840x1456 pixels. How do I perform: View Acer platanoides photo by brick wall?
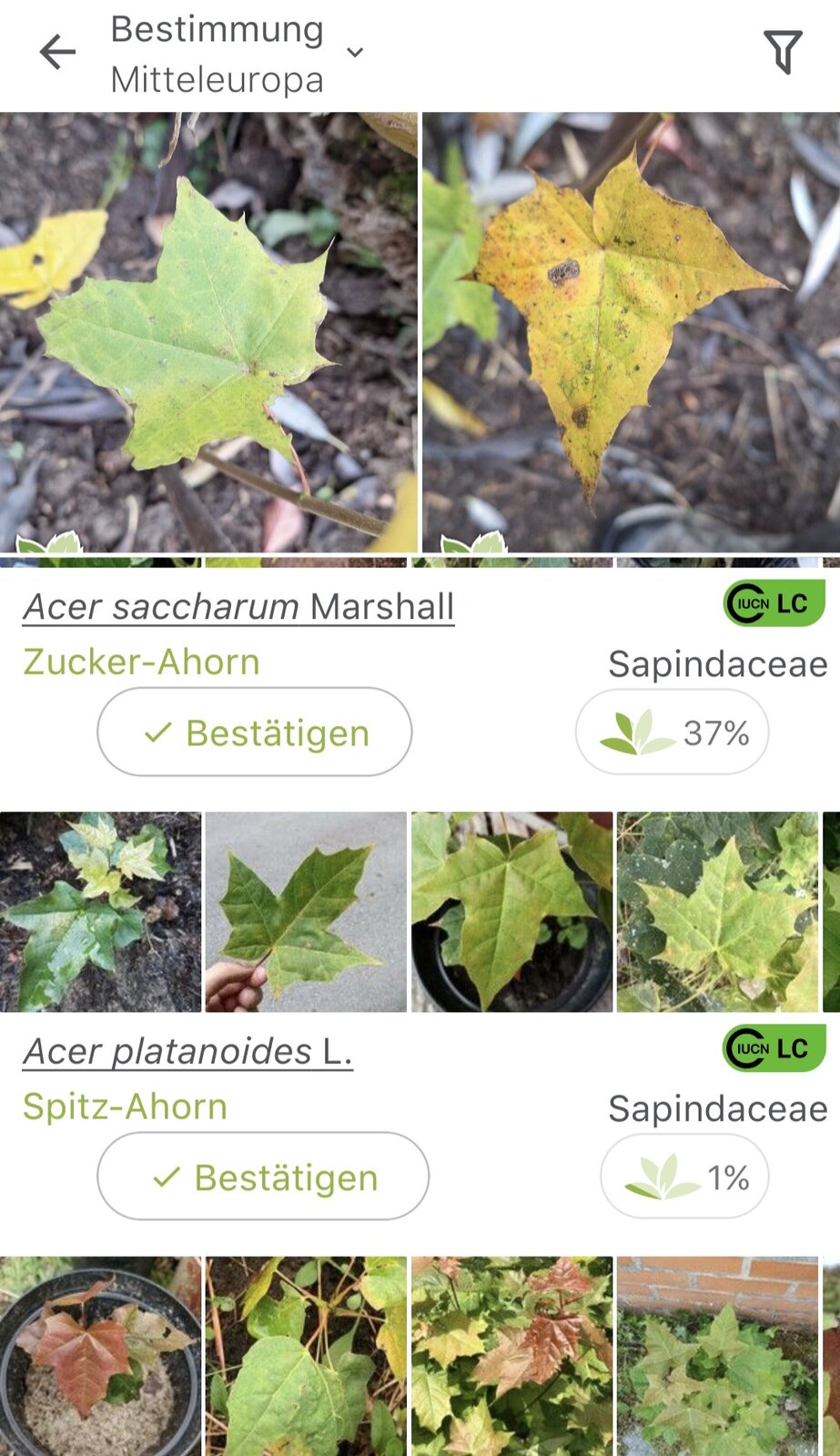coord(717,1356)
